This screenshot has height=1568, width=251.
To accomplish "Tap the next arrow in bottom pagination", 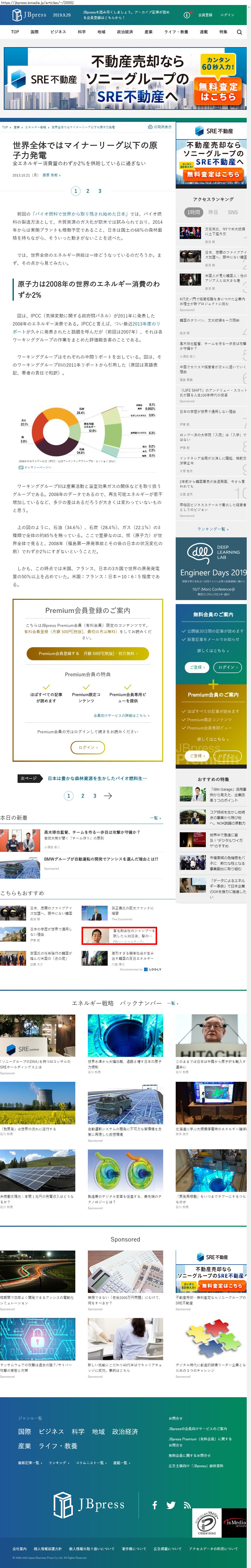I will tap(108, 796).
